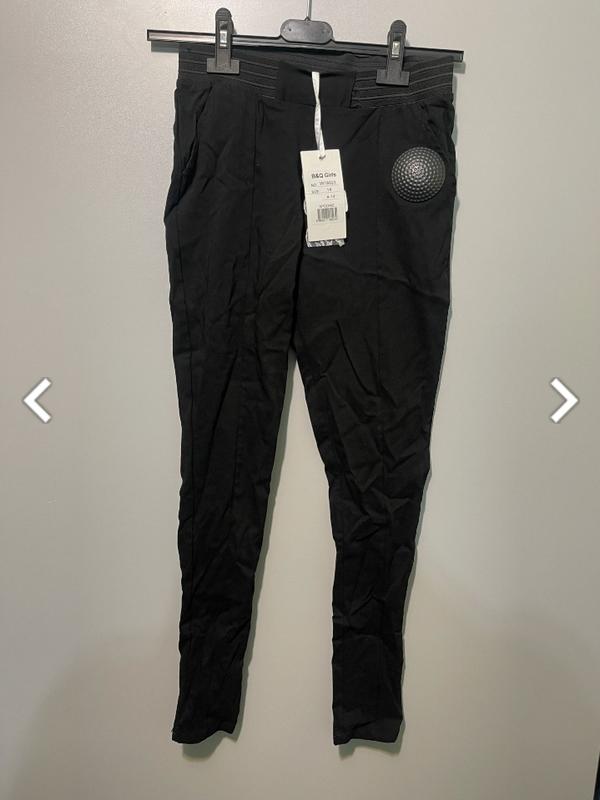
Task: Show the next photo
Action: [x=563, y=400]
